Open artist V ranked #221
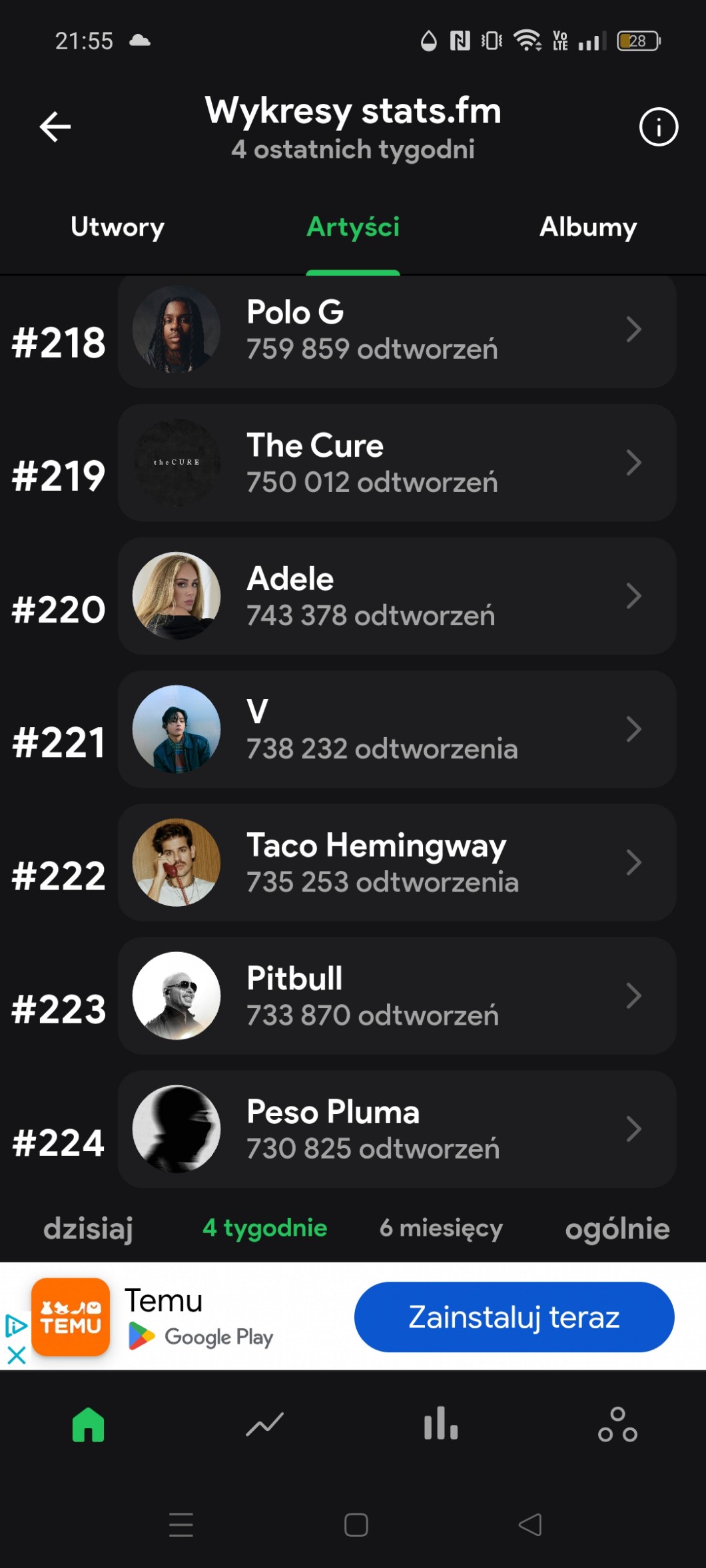706x1568 pixels. coord(397,729)
